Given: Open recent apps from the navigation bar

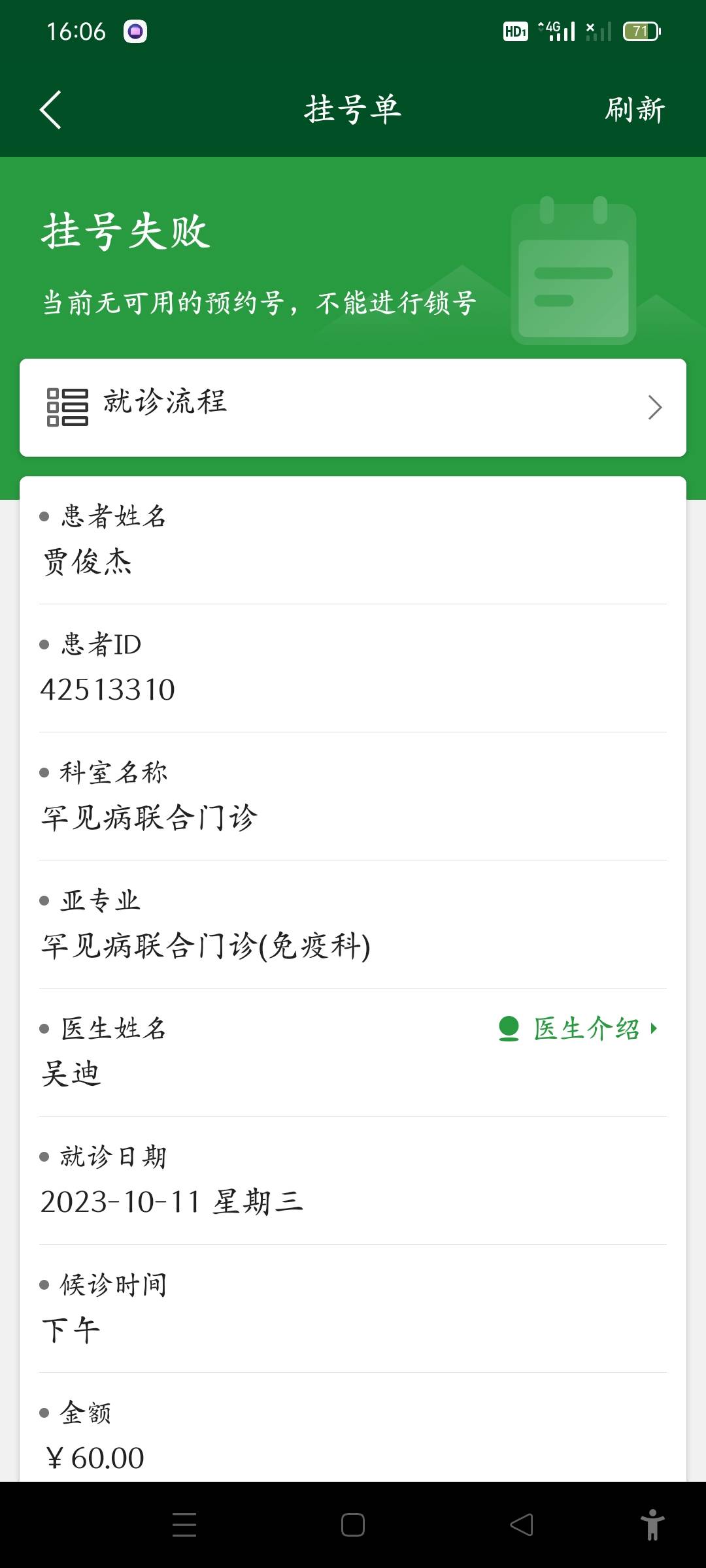Looking at the screenshot, I should coord(185,1525).
